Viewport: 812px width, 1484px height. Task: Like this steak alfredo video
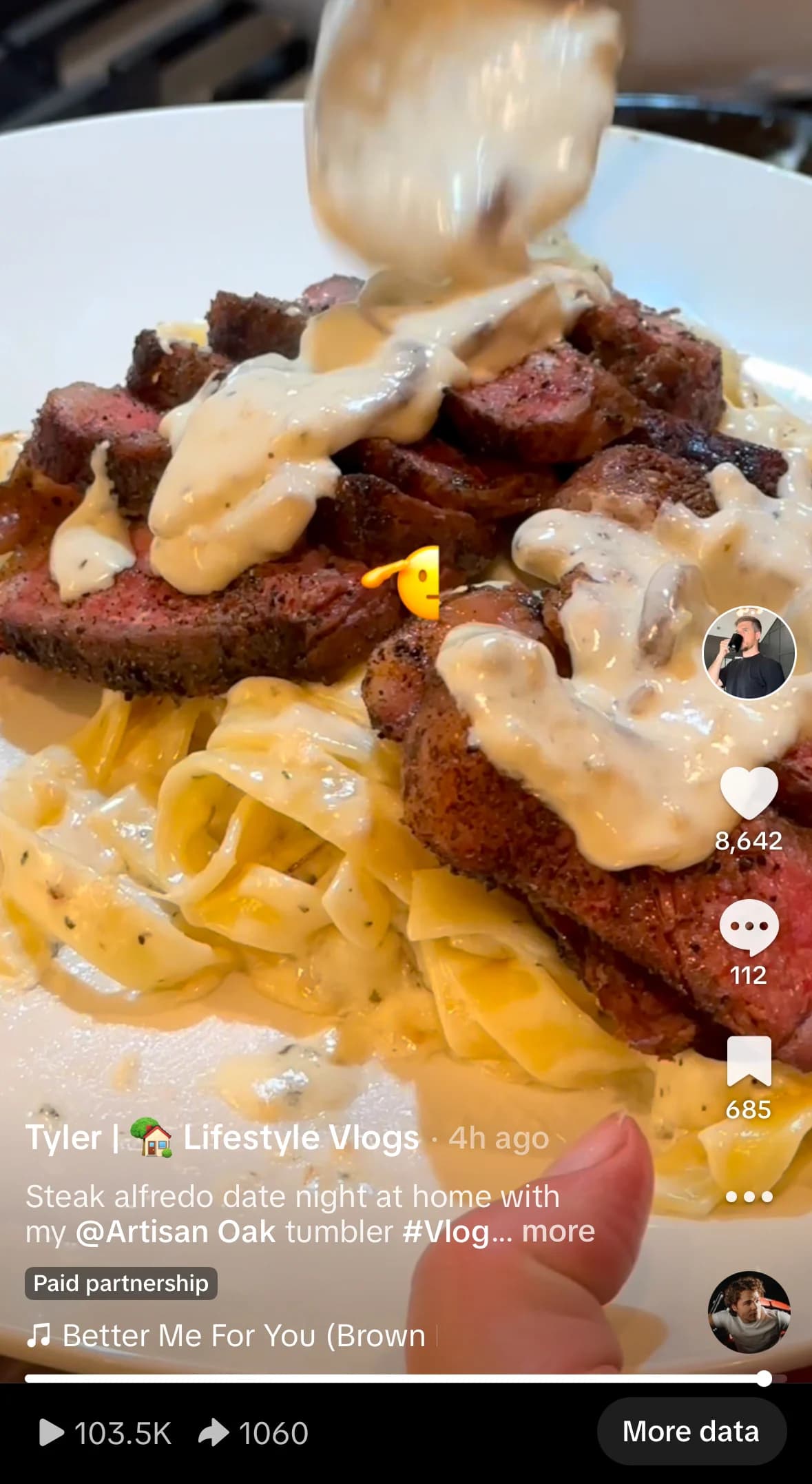(749, 792)
